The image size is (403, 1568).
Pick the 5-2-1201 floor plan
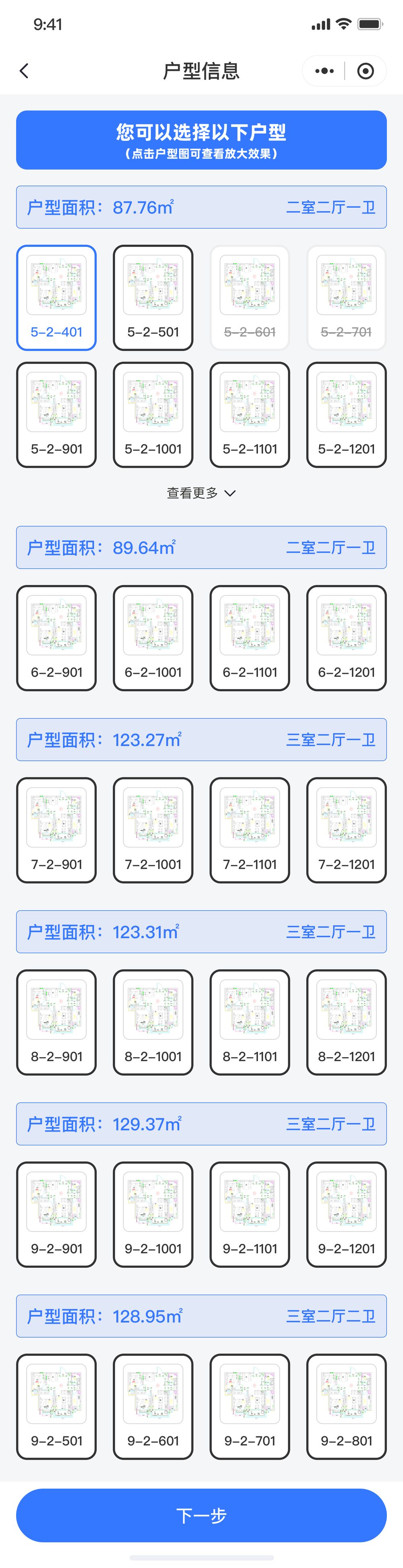[x=346, y=415]
